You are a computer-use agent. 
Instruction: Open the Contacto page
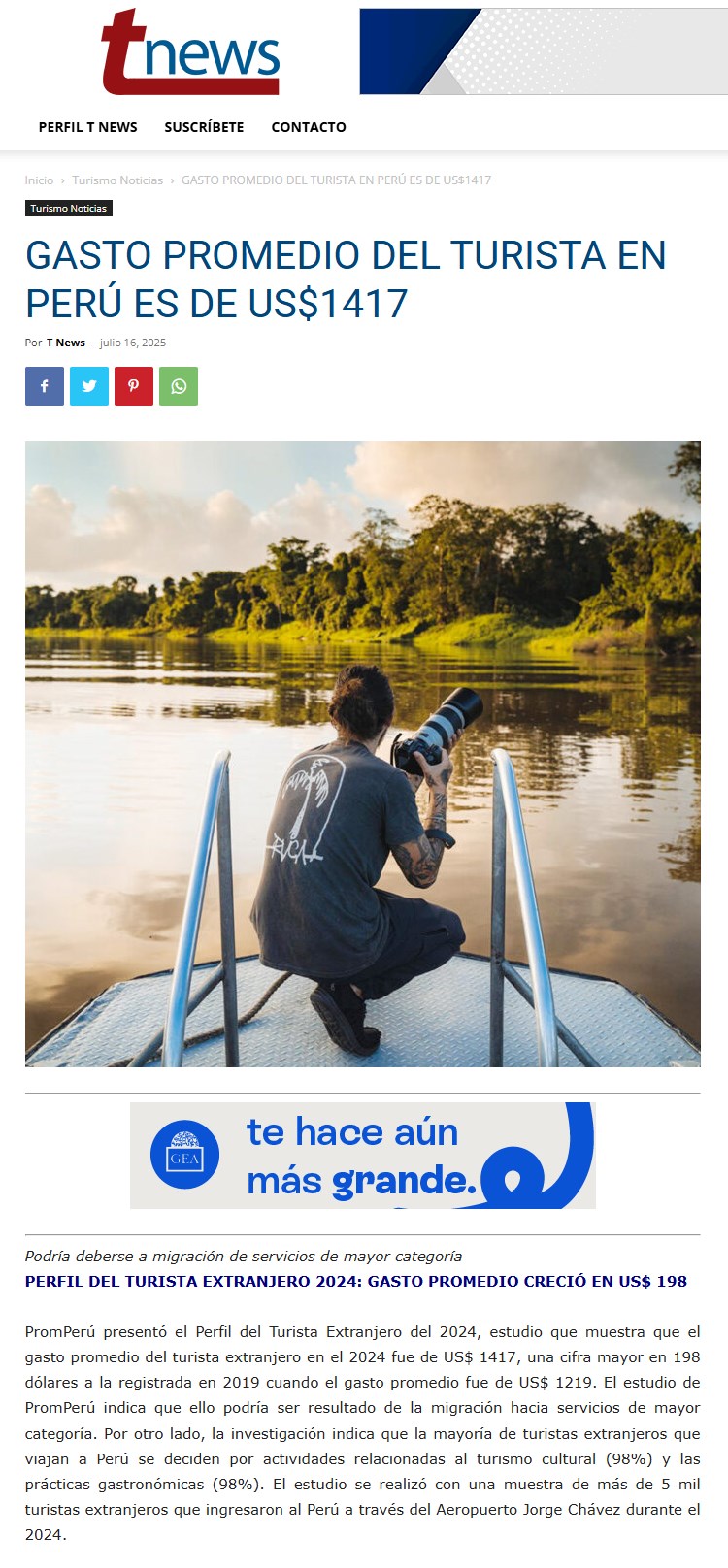pyautogui.click(x=309, y=127)
